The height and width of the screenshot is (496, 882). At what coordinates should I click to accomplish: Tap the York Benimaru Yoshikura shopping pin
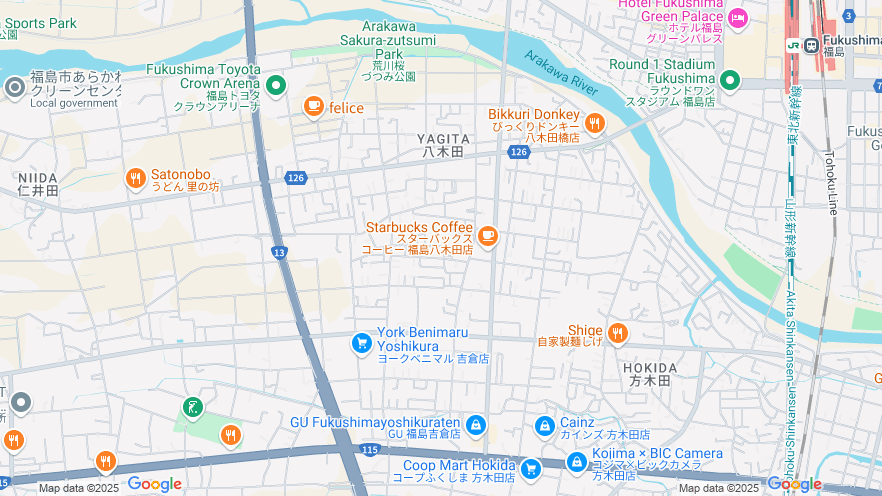361,344
